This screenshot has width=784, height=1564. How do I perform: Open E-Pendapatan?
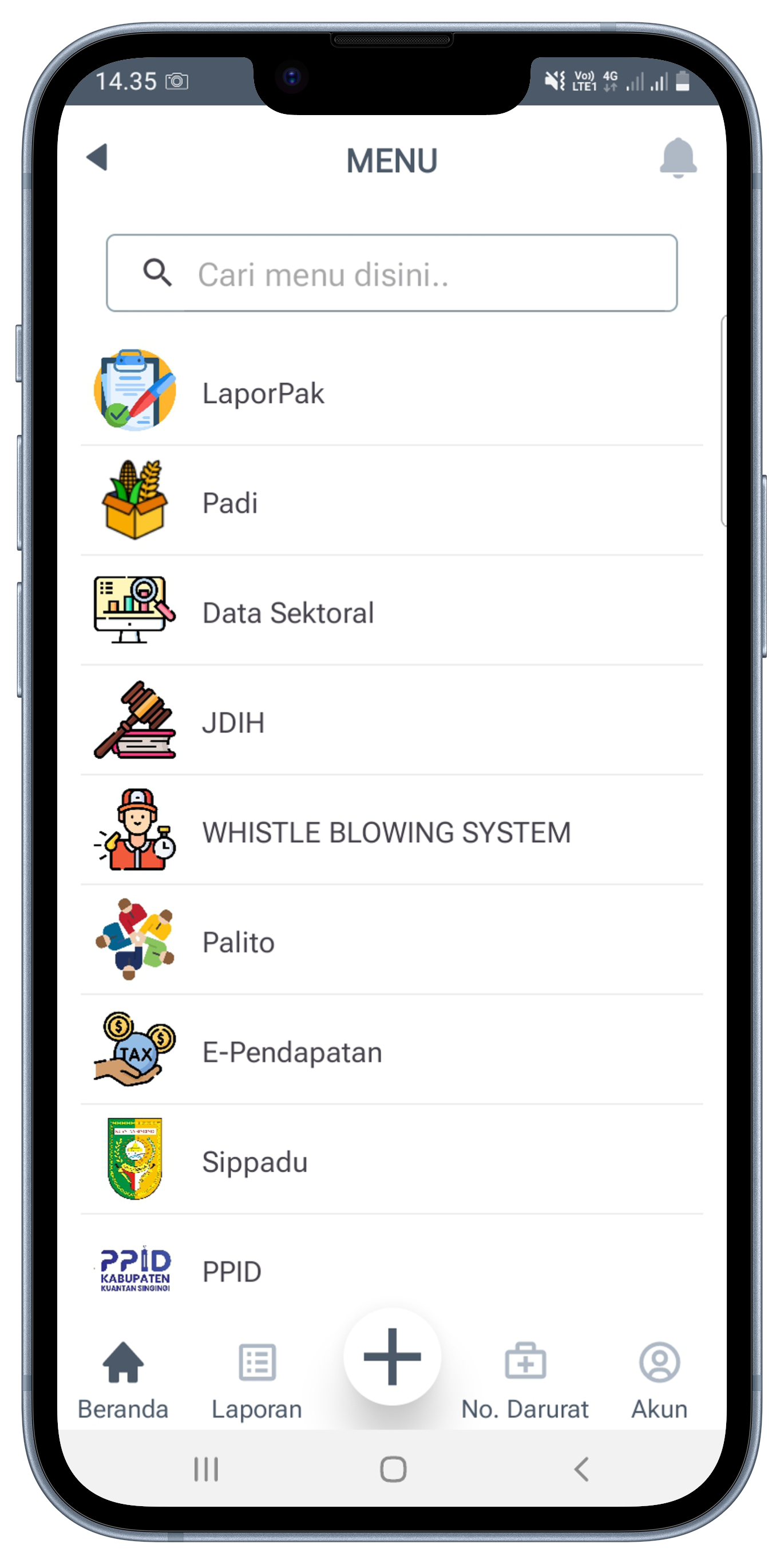tap(391, 1052)
